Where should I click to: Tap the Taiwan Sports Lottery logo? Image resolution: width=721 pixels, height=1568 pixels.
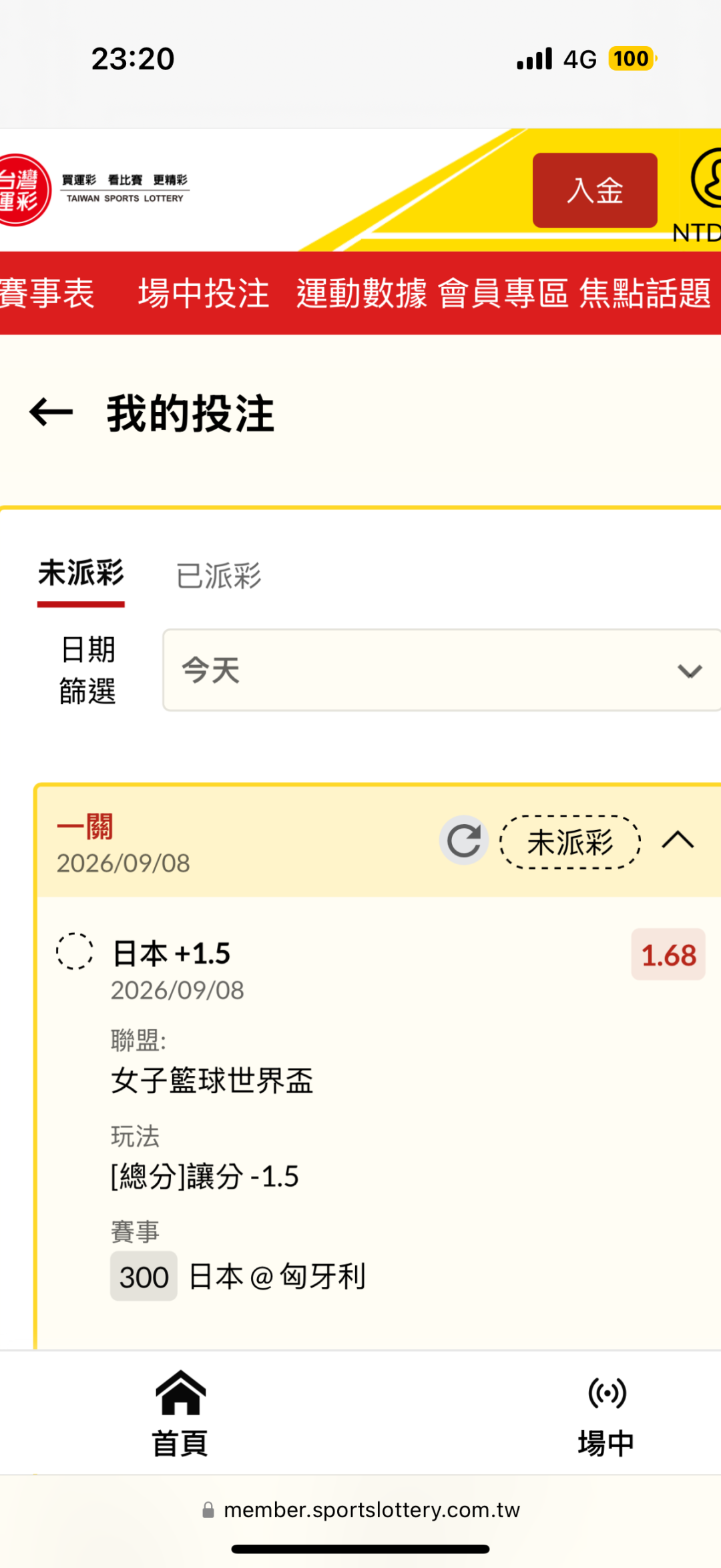[93, 190]
